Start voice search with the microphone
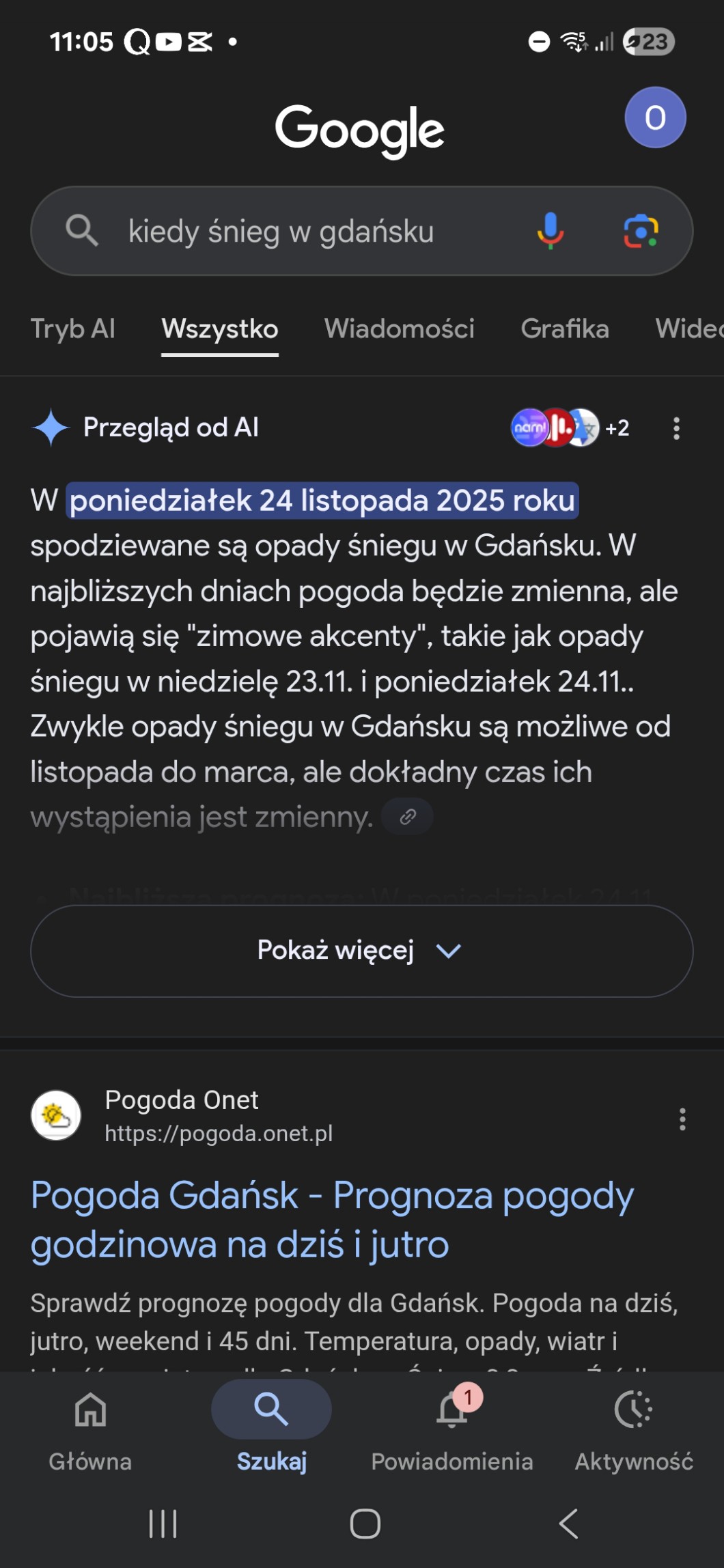The image size is (724, 1568). [550, 231]
